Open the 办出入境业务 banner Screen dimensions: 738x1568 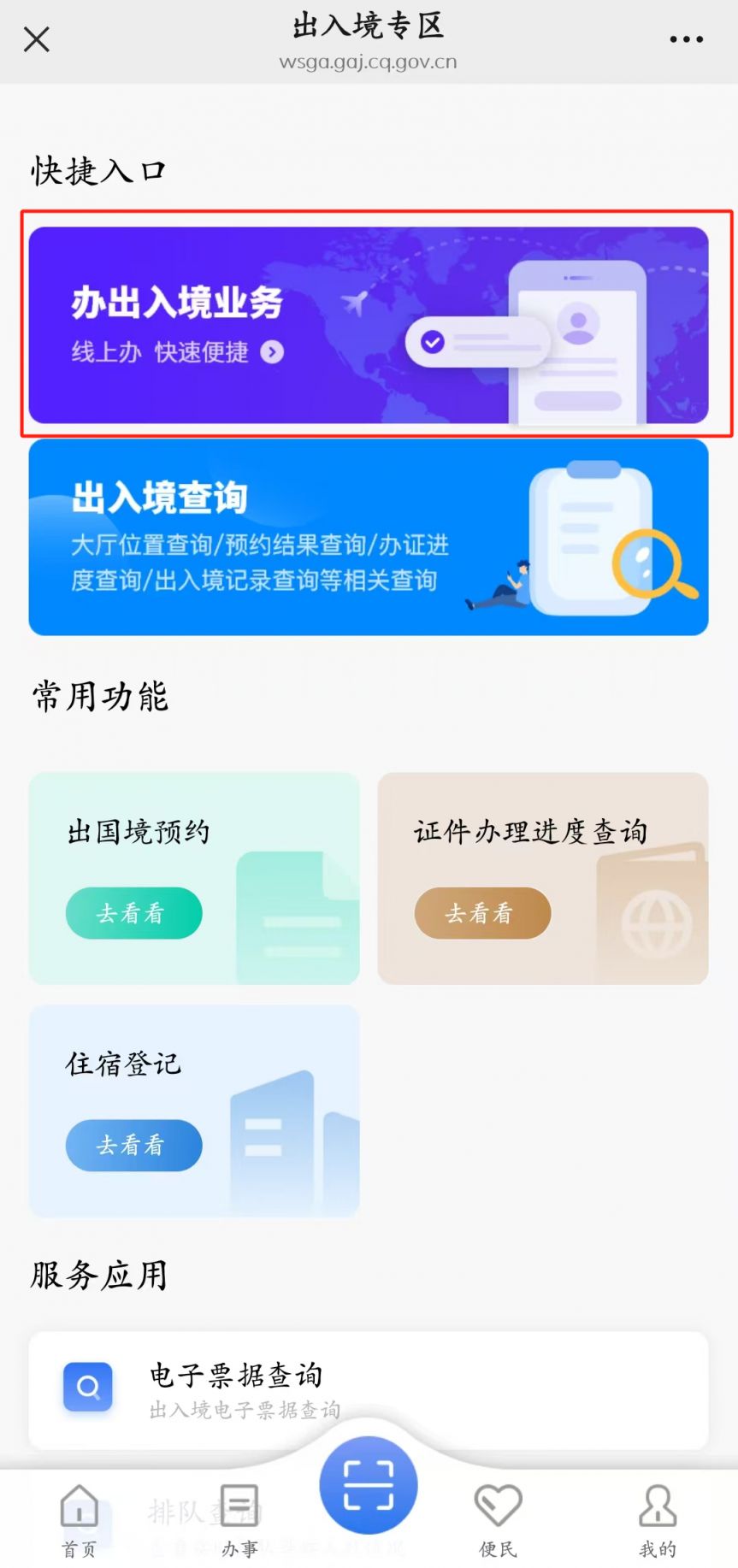click(369, 325)
